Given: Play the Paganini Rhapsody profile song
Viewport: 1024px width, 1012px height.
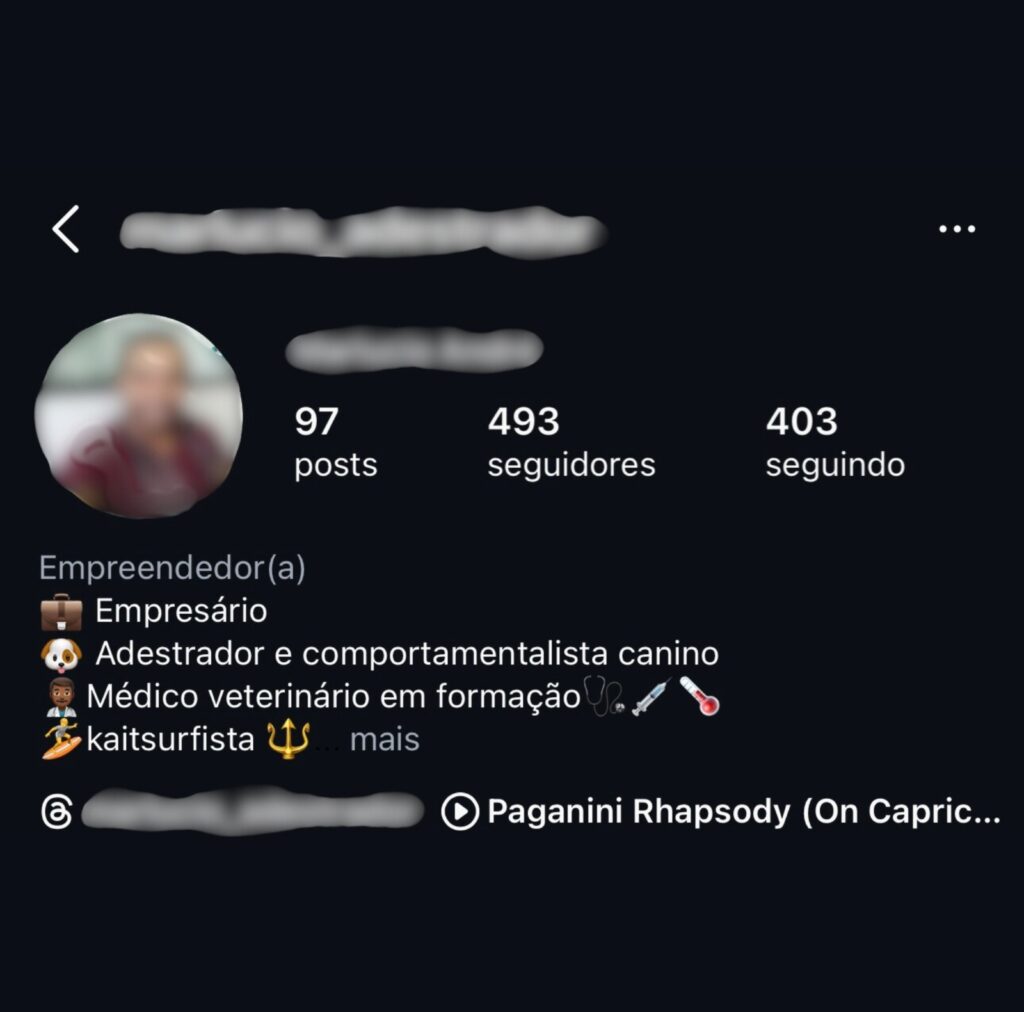Looking at the screenshot, I should tap(720, 812).
